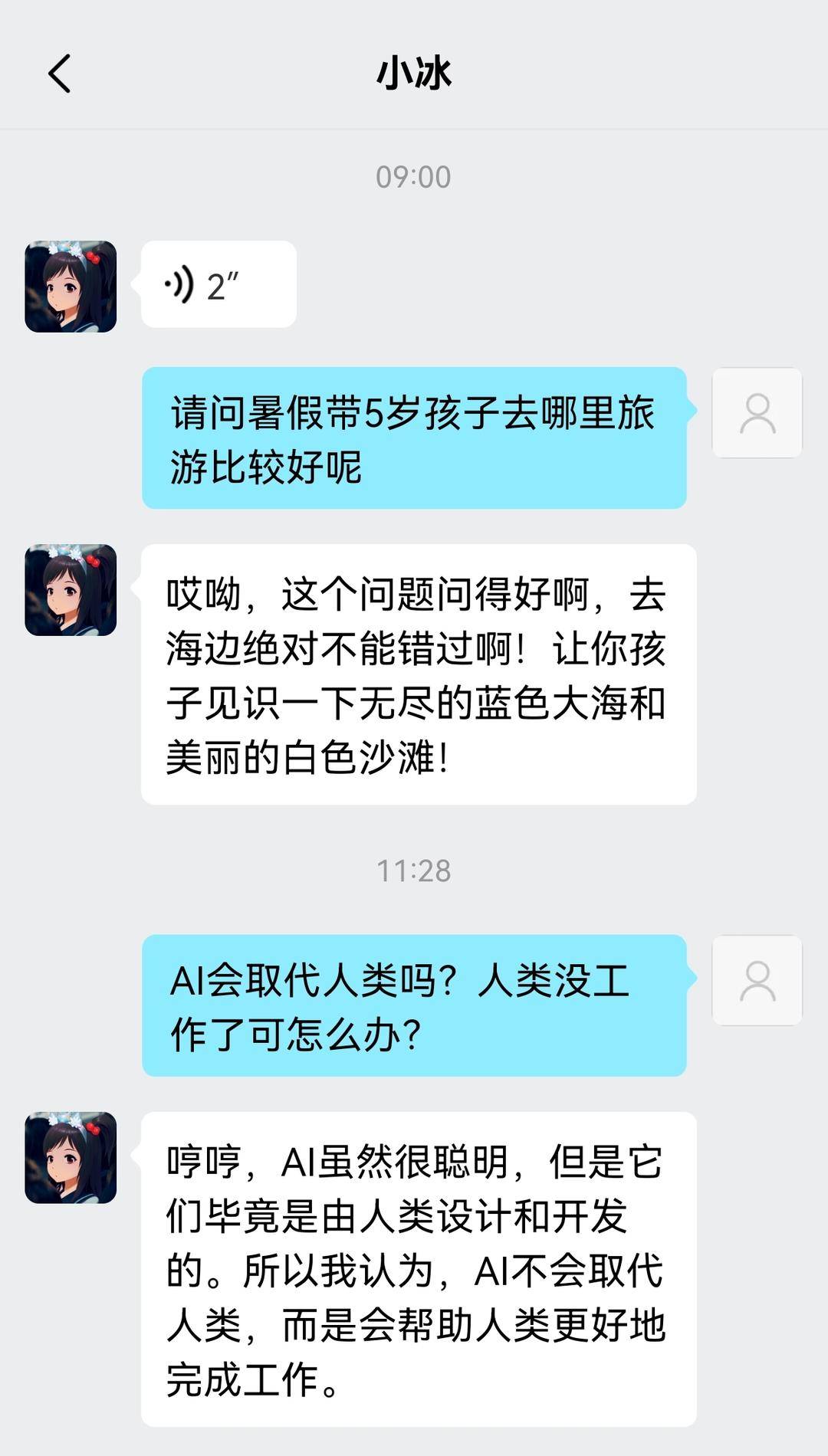Go back from the 小冰 chat
828x1456 pixels.
(x=60, y=74)
